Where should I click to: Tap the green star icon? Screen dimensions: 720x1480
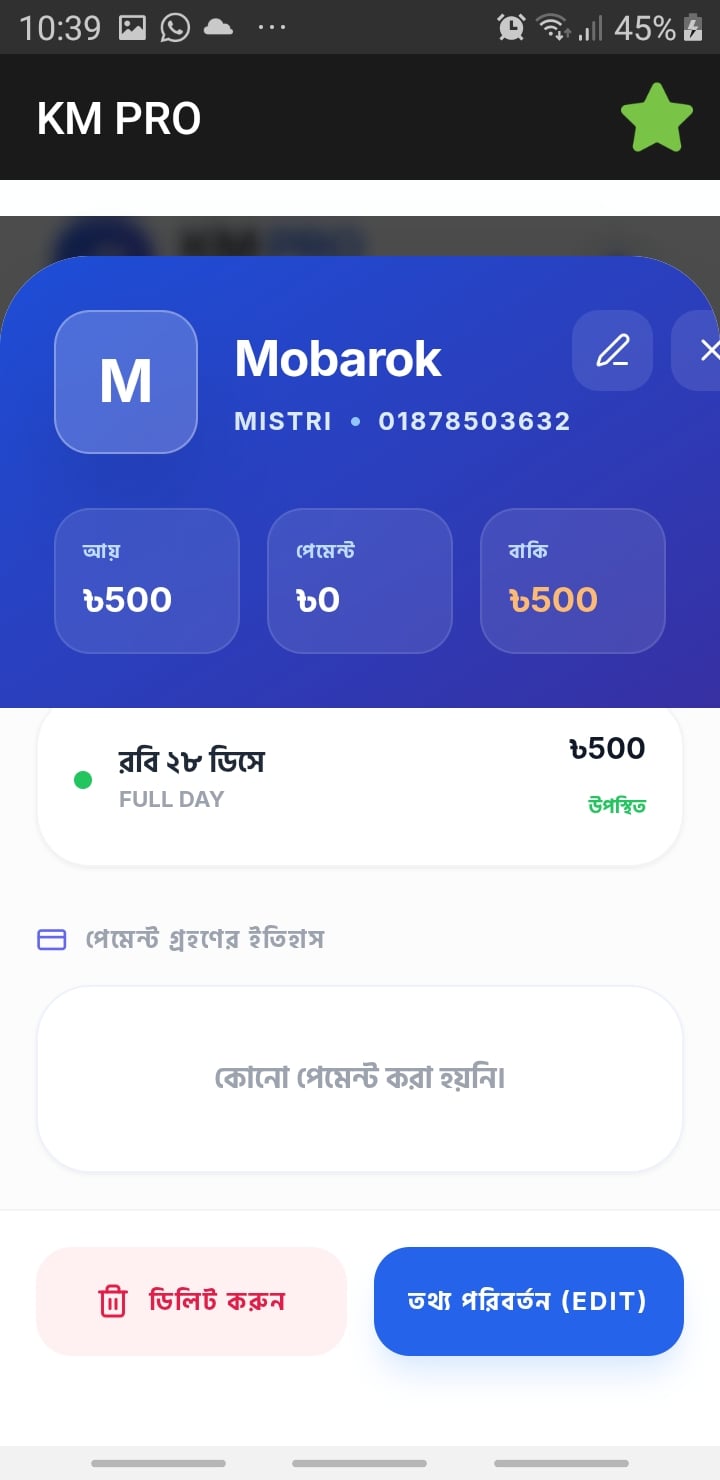pos(656,119)
